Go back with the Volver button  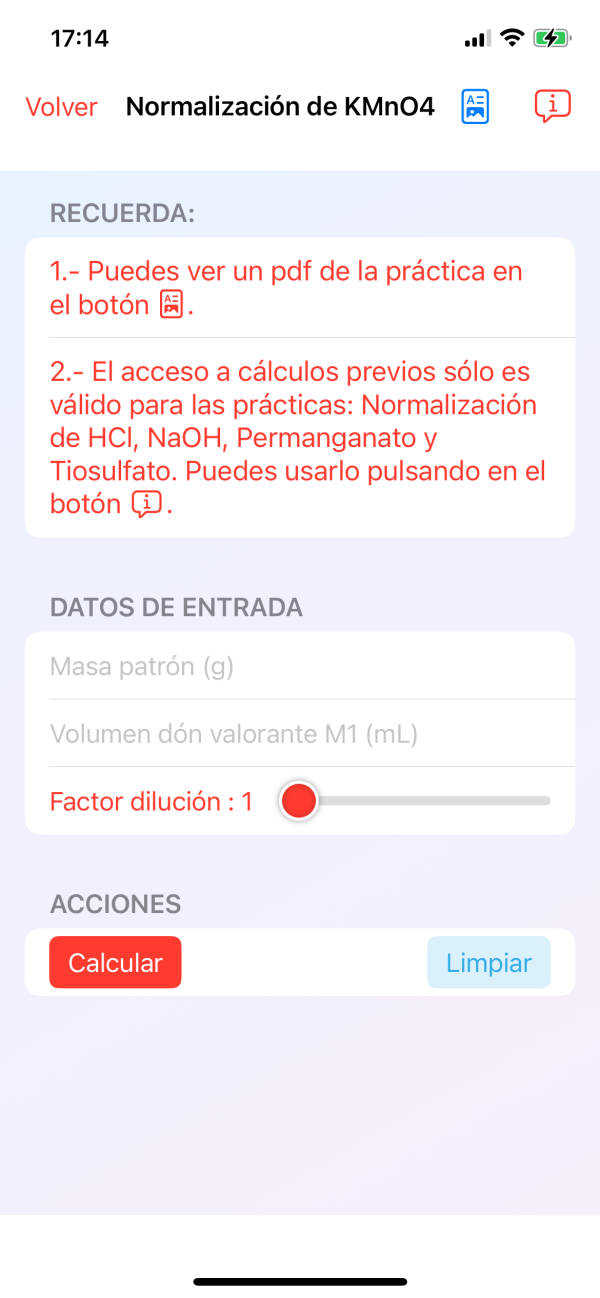pos(61,107)
